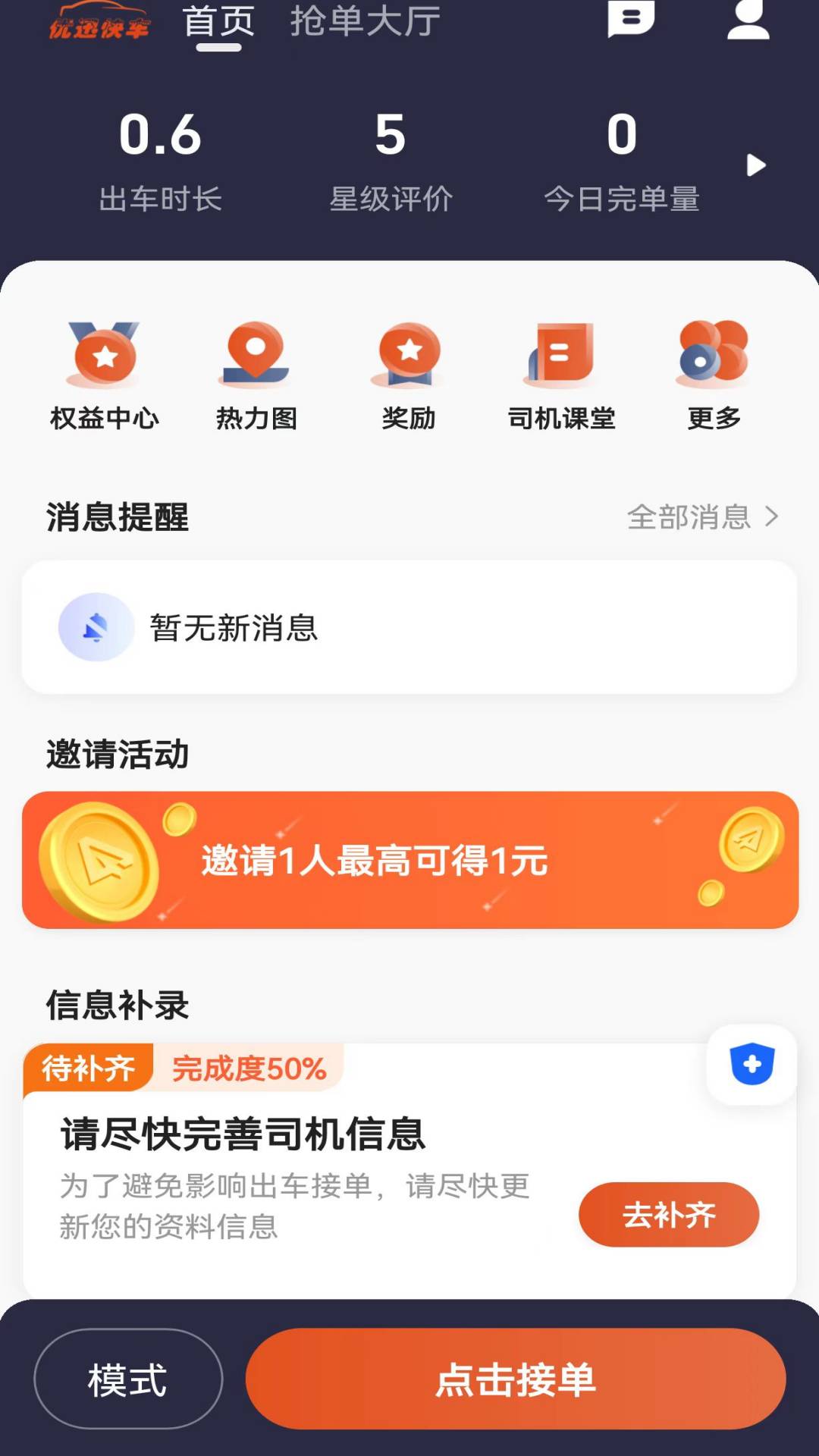The image size is (819, 1456).
Task: Open the 模式 mode selector
Action: coord(127,1380)
